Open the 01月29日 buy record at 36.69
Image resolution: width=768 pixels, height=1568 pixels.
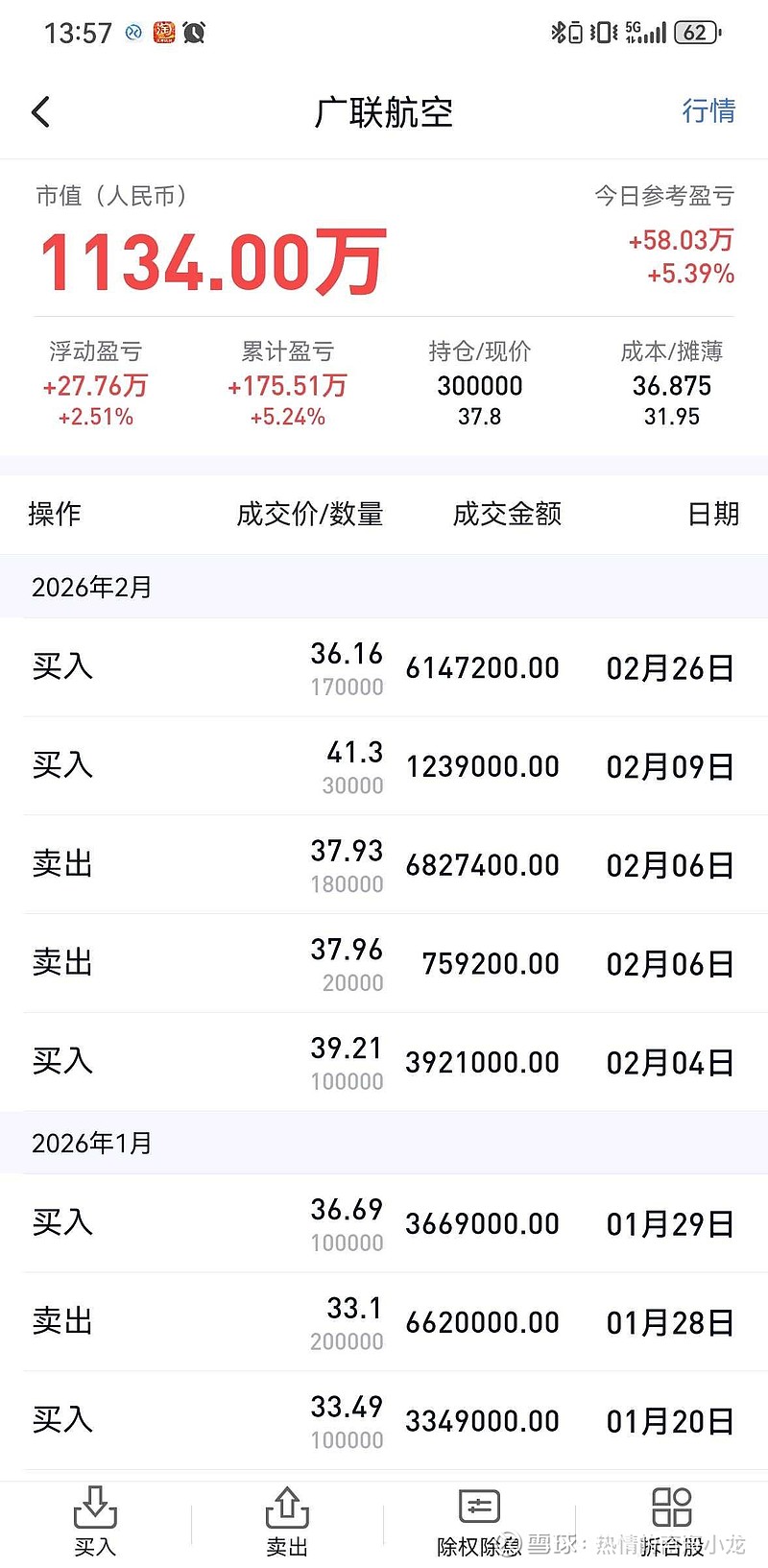pyautogui.click(x=384, y=1224)
